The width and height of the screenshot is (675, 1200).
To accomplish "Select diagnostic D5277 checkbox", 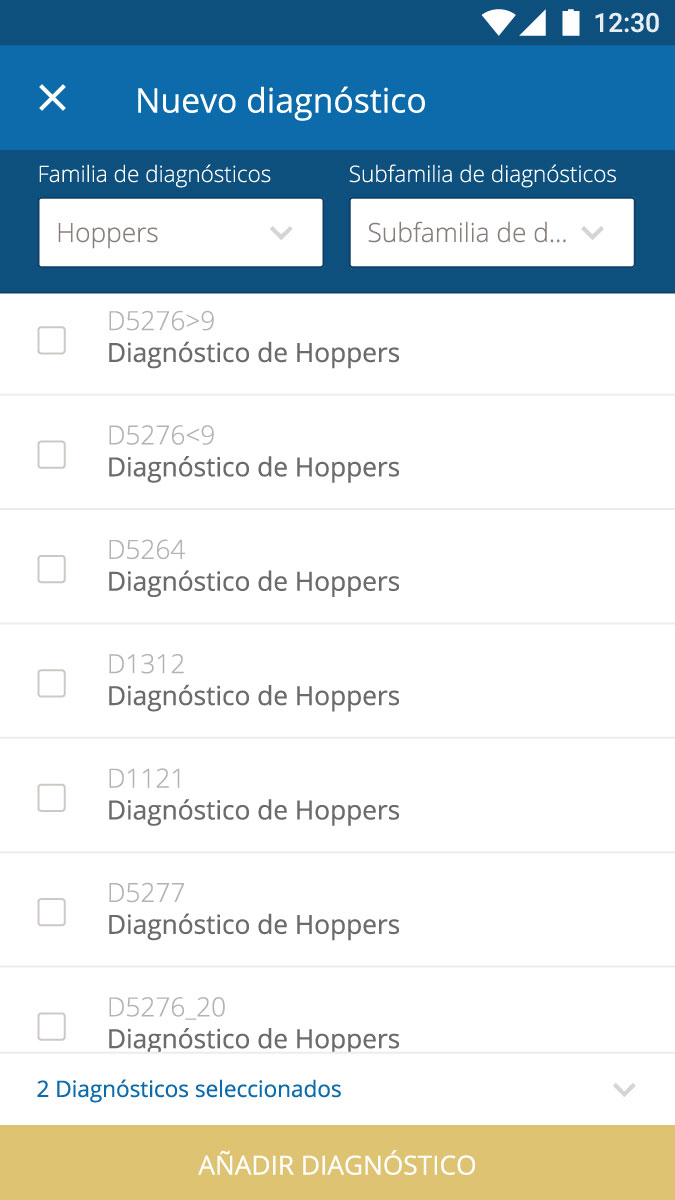I will click(52, 912).
